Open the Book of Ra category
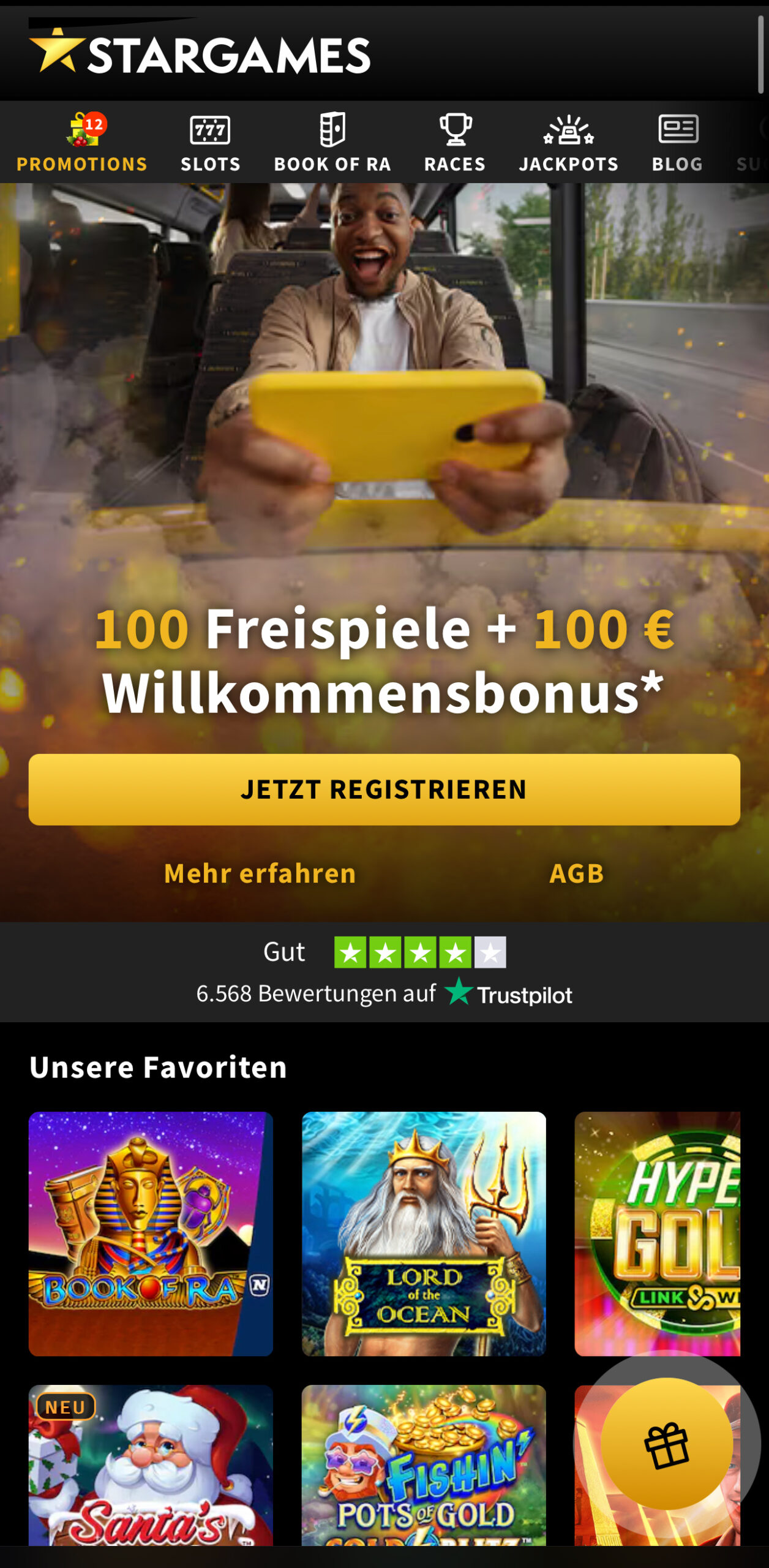This screenshot has width=769, height=1568. 332,142
